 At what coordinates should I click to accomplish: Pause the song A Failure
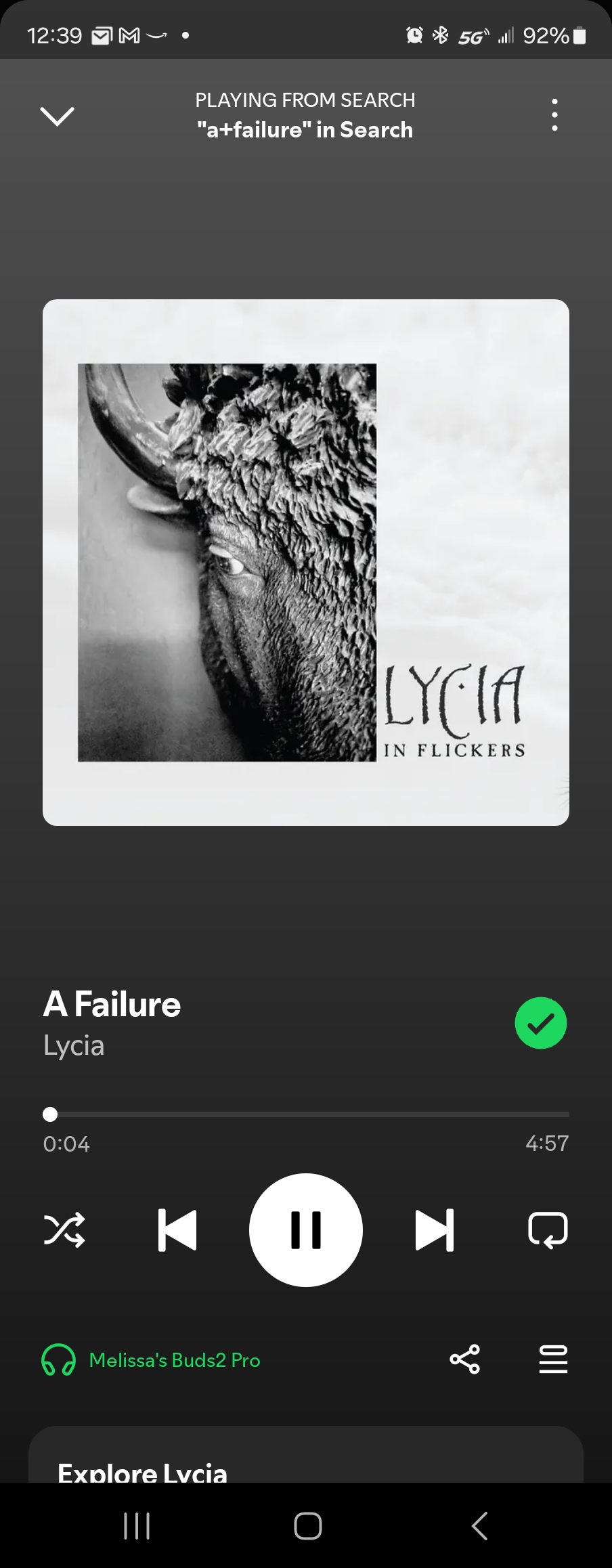(306, 1230)
